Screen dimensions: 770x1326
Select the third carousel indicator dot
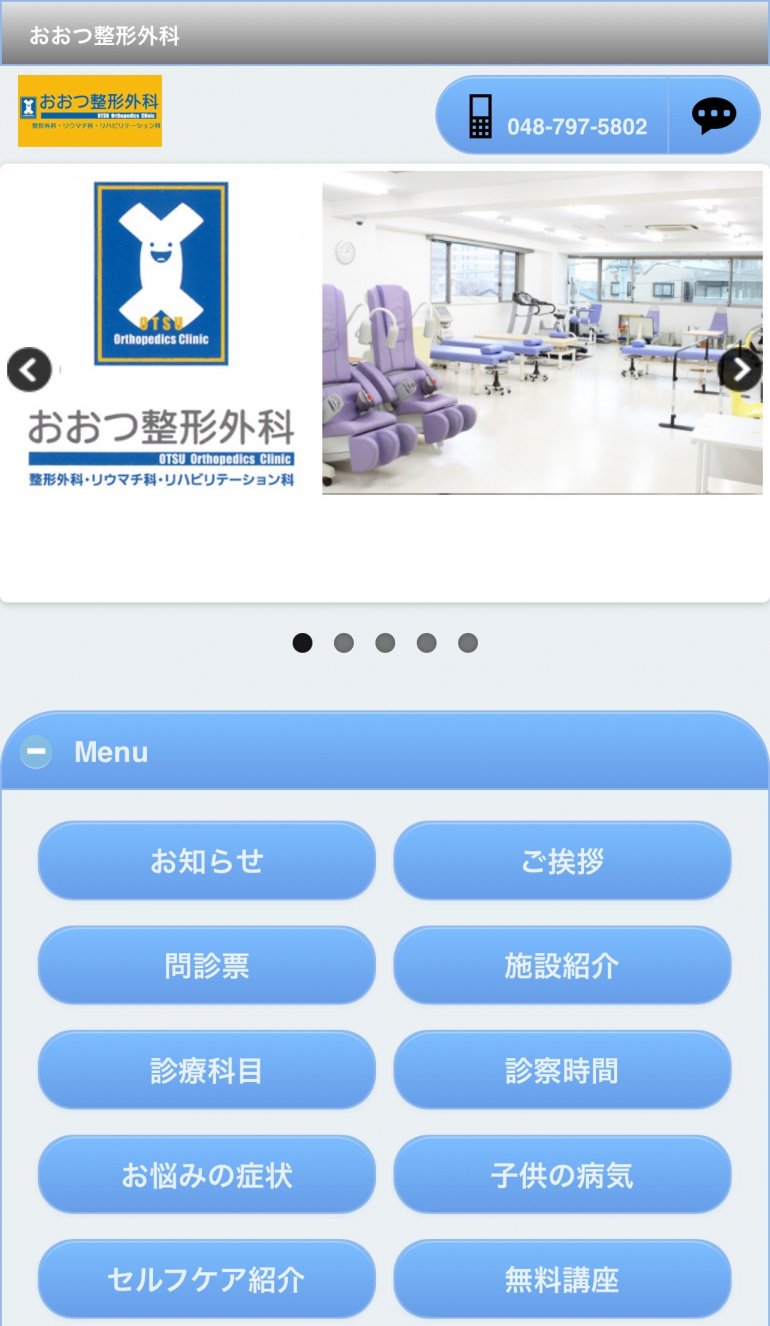coord(385,642)
